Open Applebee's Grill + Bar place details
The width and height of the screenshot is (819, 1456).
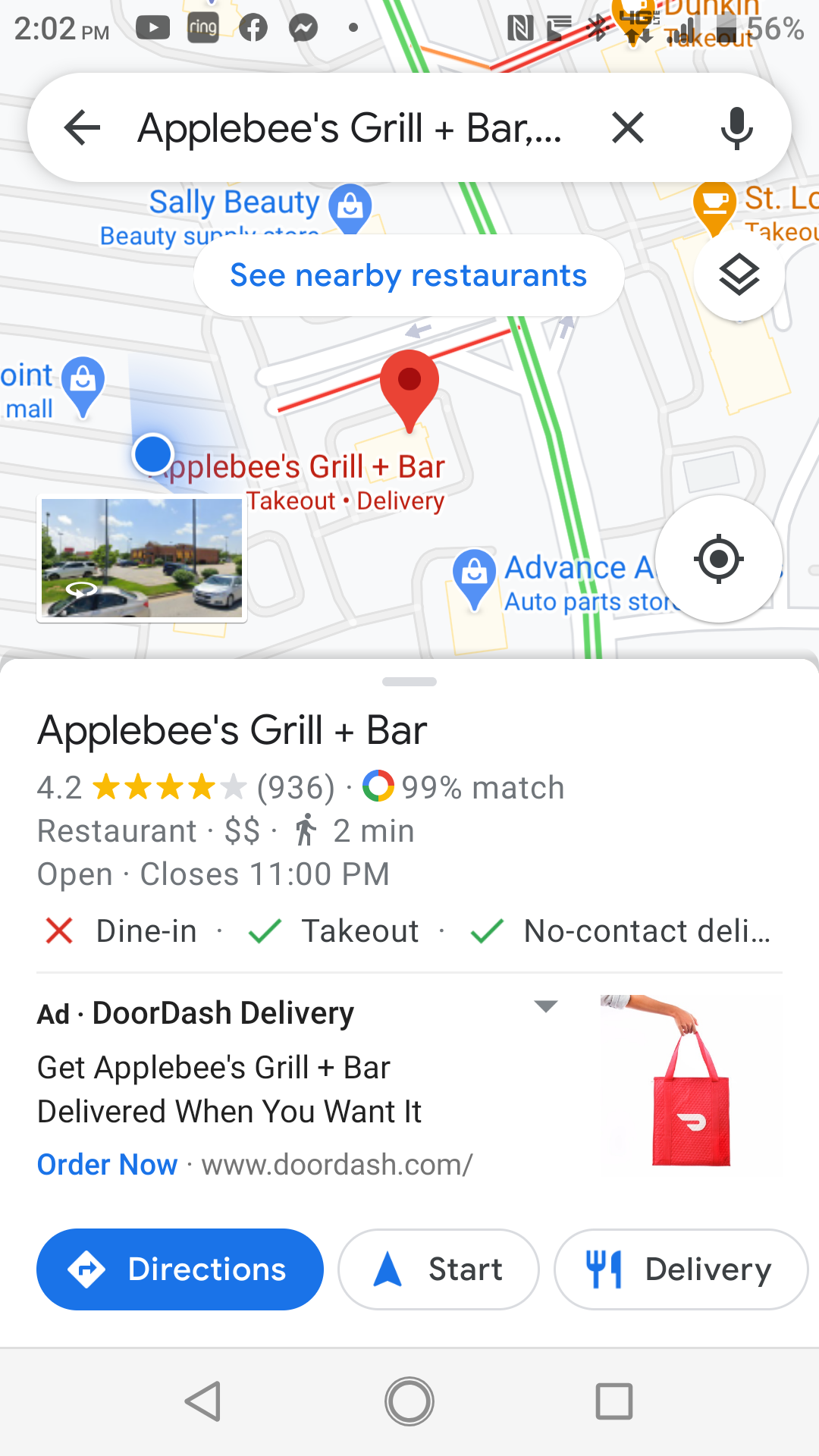click(x=232, y=730)
